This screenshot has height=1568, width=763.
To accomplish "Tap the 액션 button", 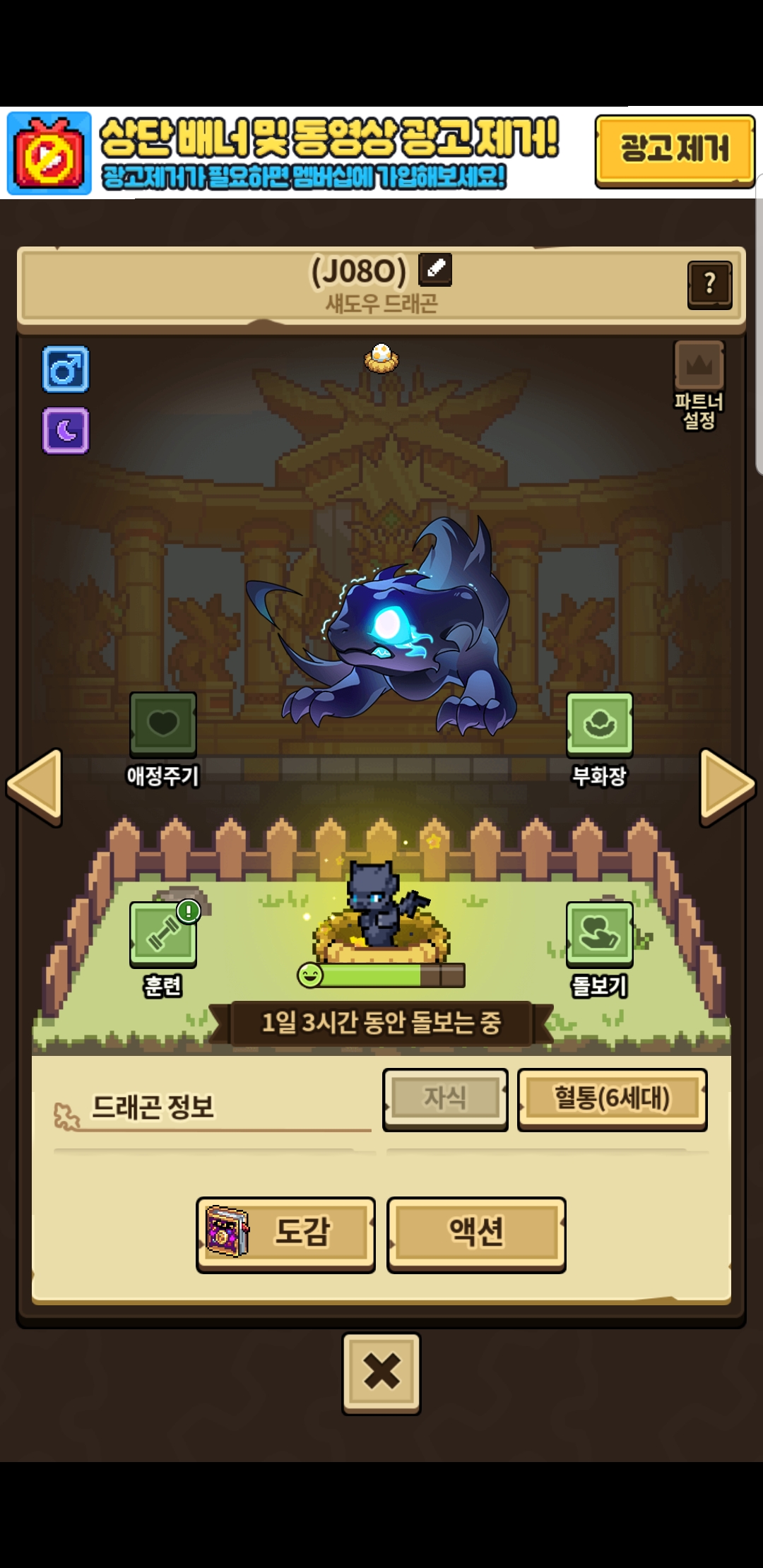I will (476, 1234).
